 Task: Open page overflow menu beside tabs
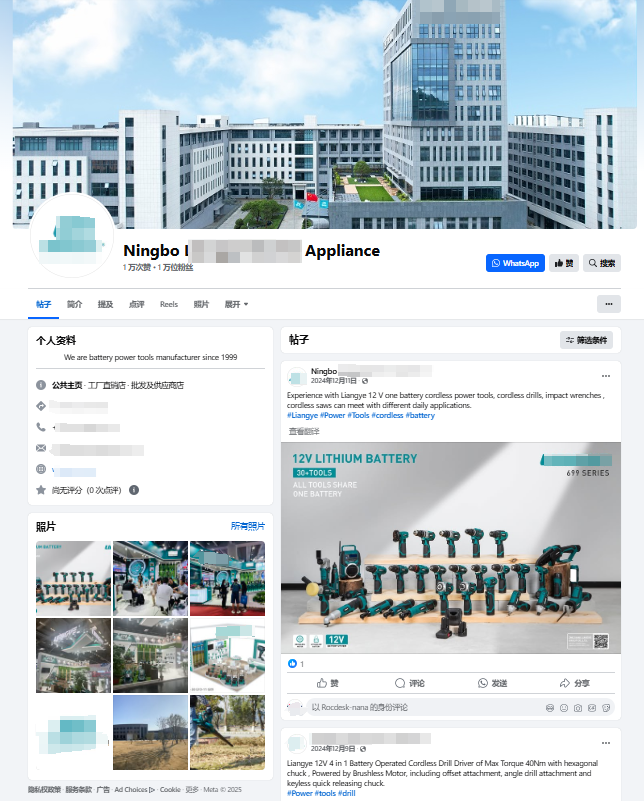click(608, 304)
